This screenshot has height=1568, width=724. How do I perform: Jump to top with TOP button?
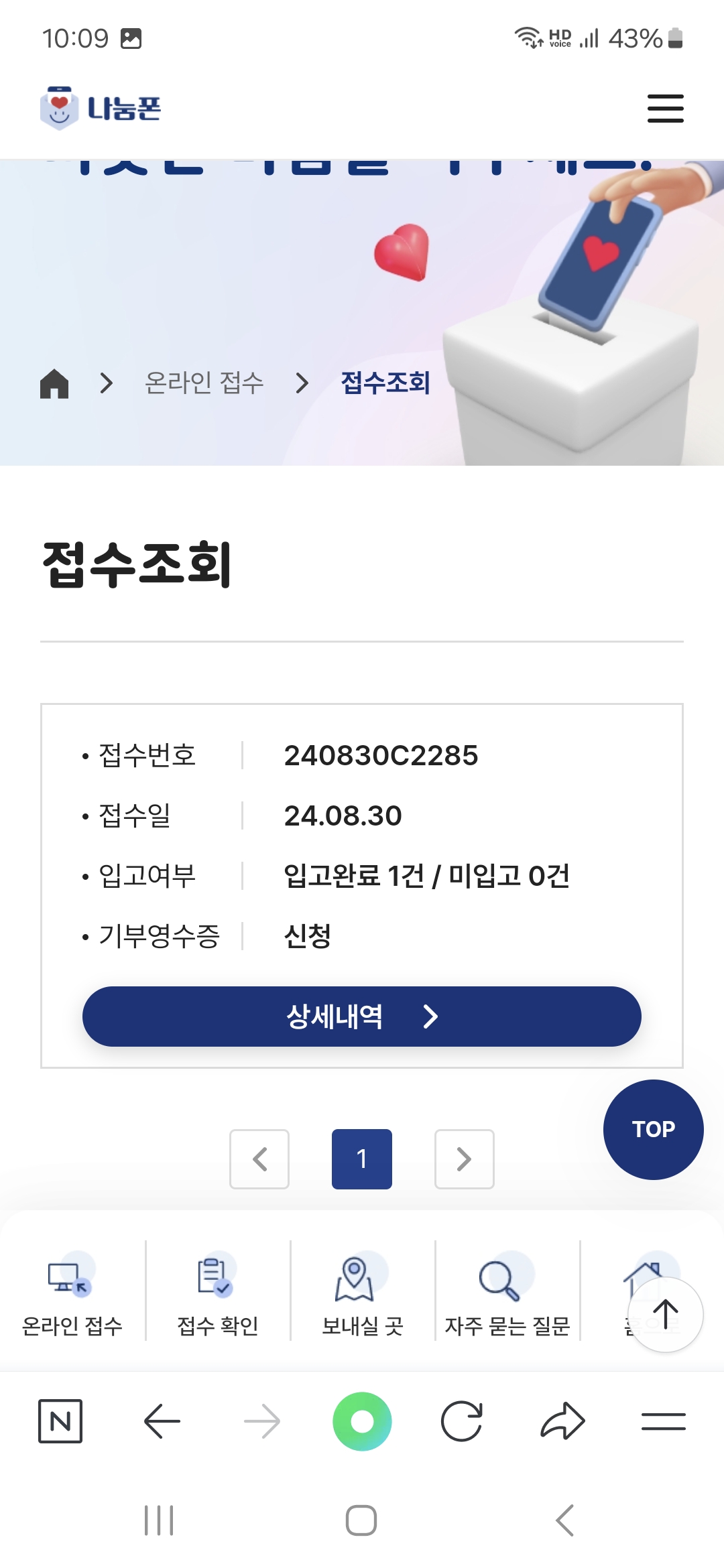(653, 1129)
